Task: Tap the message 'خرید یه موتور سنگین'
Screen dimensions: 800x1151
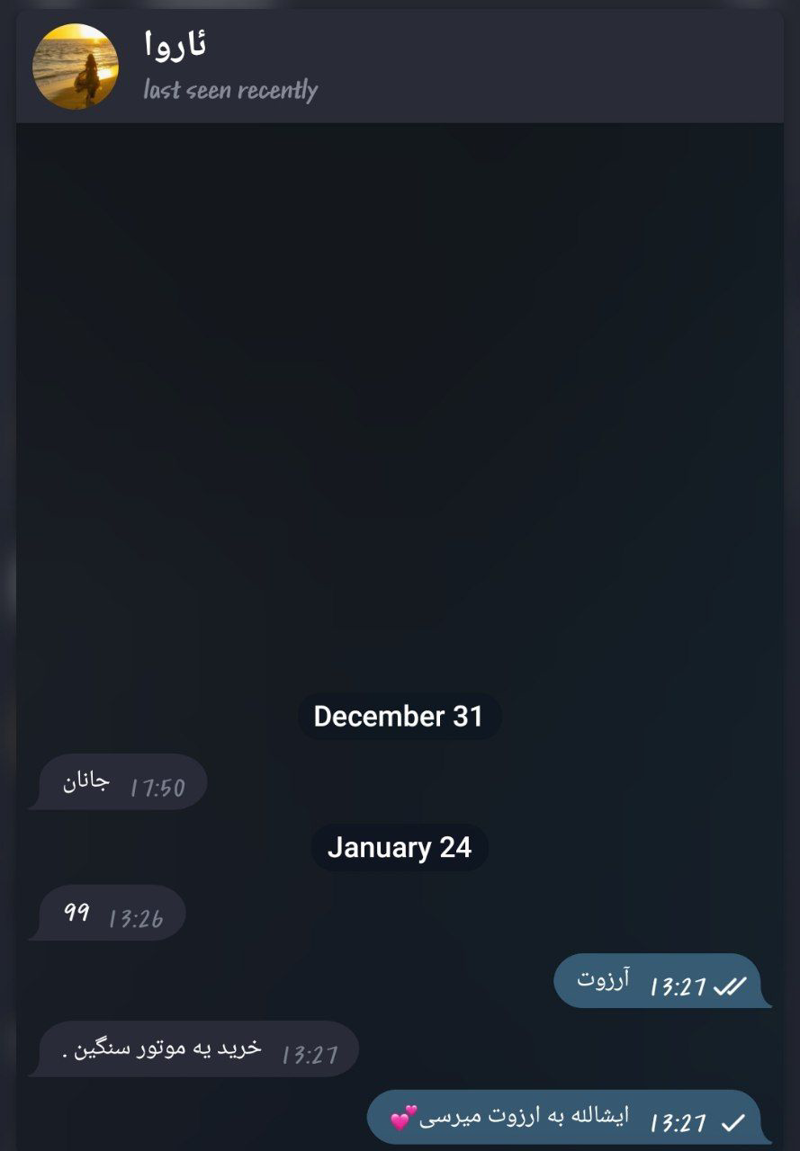Action: [195, 1049]
